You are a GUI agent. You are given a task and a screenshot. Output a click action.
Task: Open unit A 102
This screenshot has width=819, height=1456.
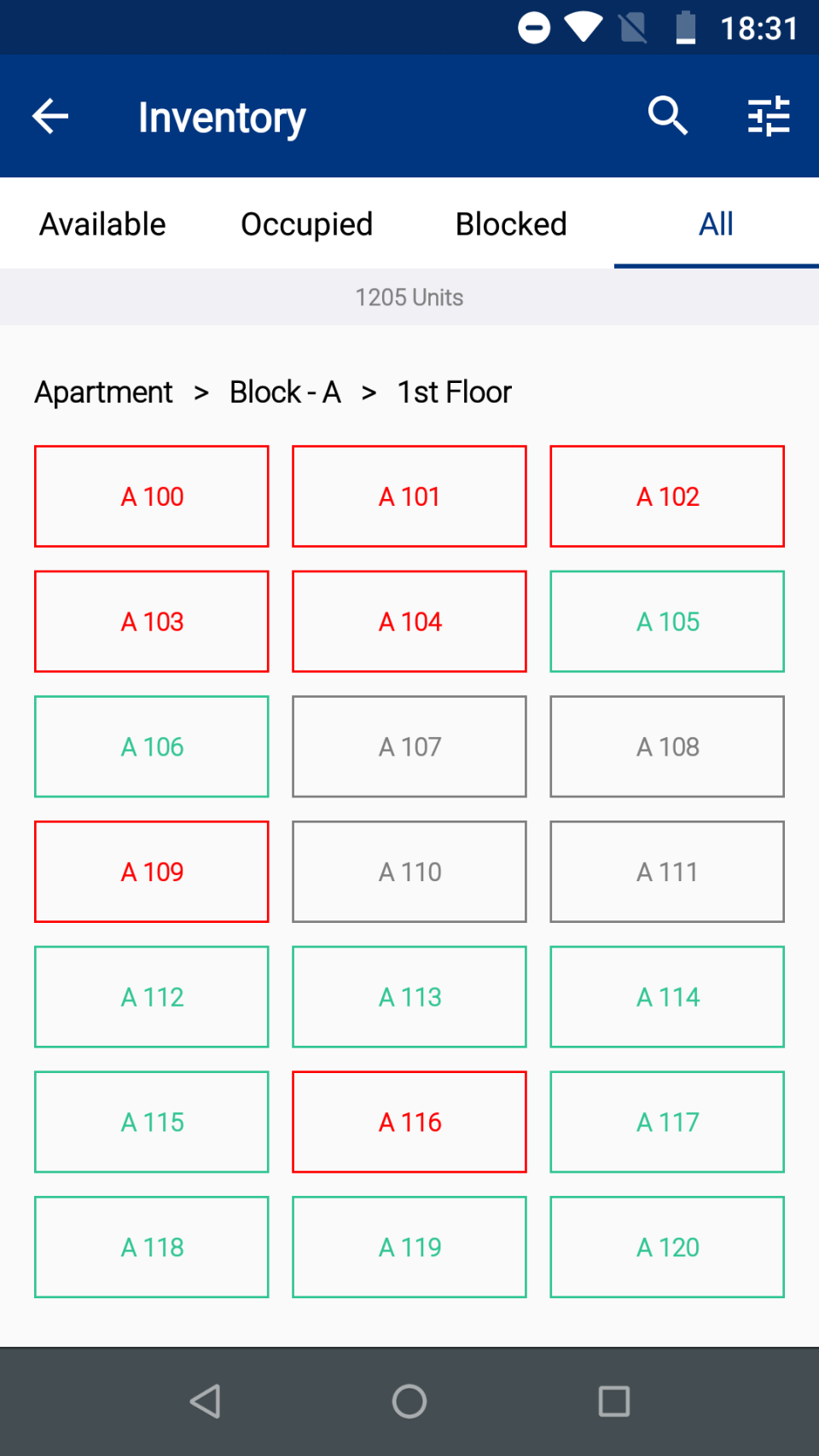pyautogui.click(x=667, y=496)
